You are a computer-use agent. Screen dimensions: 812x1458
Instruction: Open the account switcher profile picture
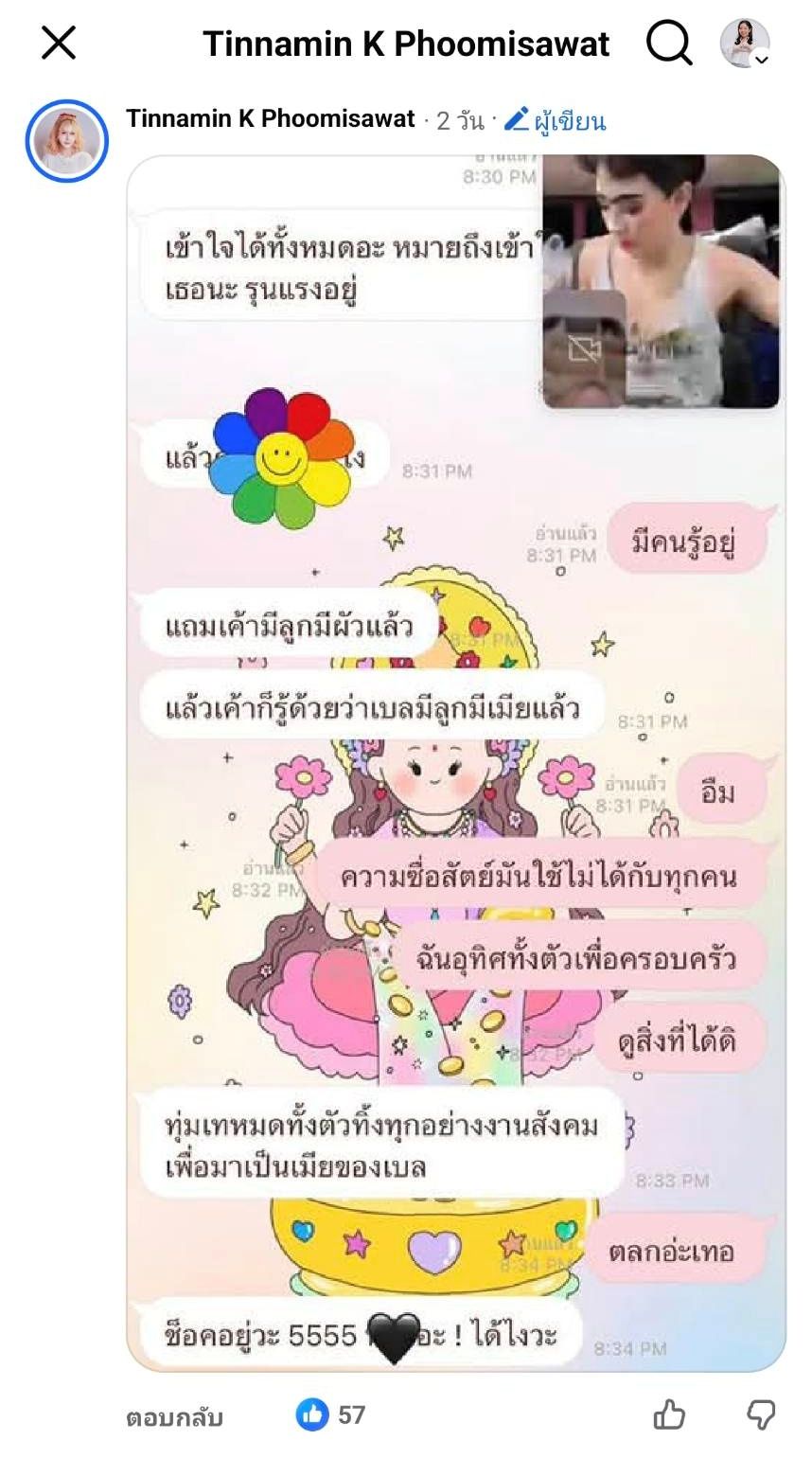(745, 44)
